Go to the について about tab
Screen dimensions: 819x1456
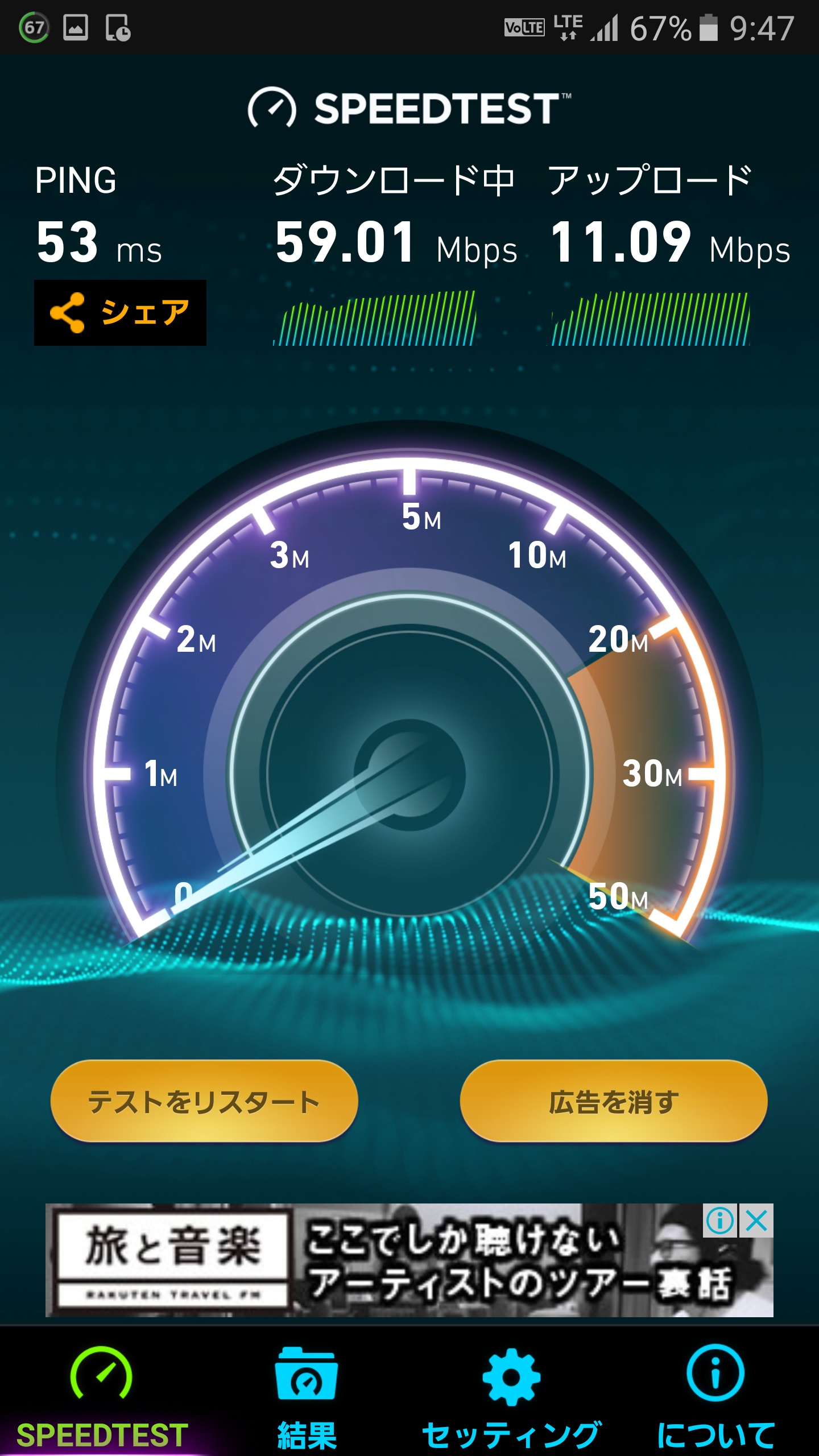click(x=715, y=1396)
